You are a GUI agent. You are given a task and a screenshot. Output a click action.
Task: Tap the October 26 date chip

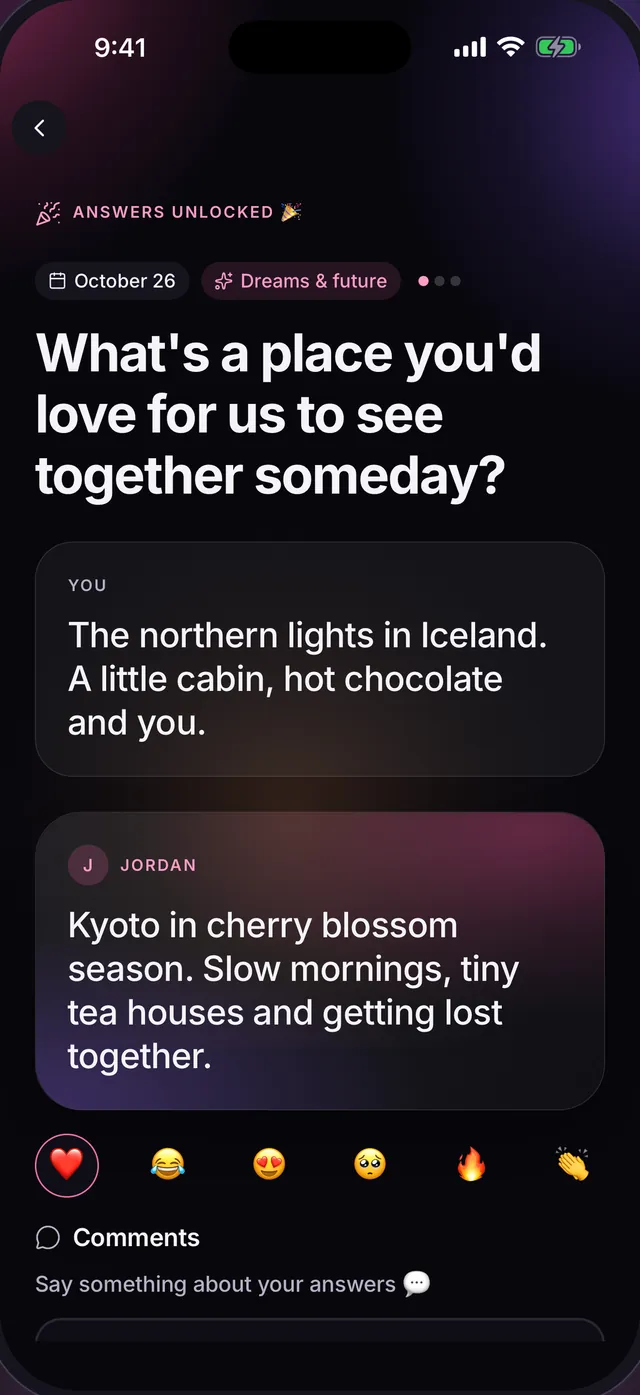point(113,281)
